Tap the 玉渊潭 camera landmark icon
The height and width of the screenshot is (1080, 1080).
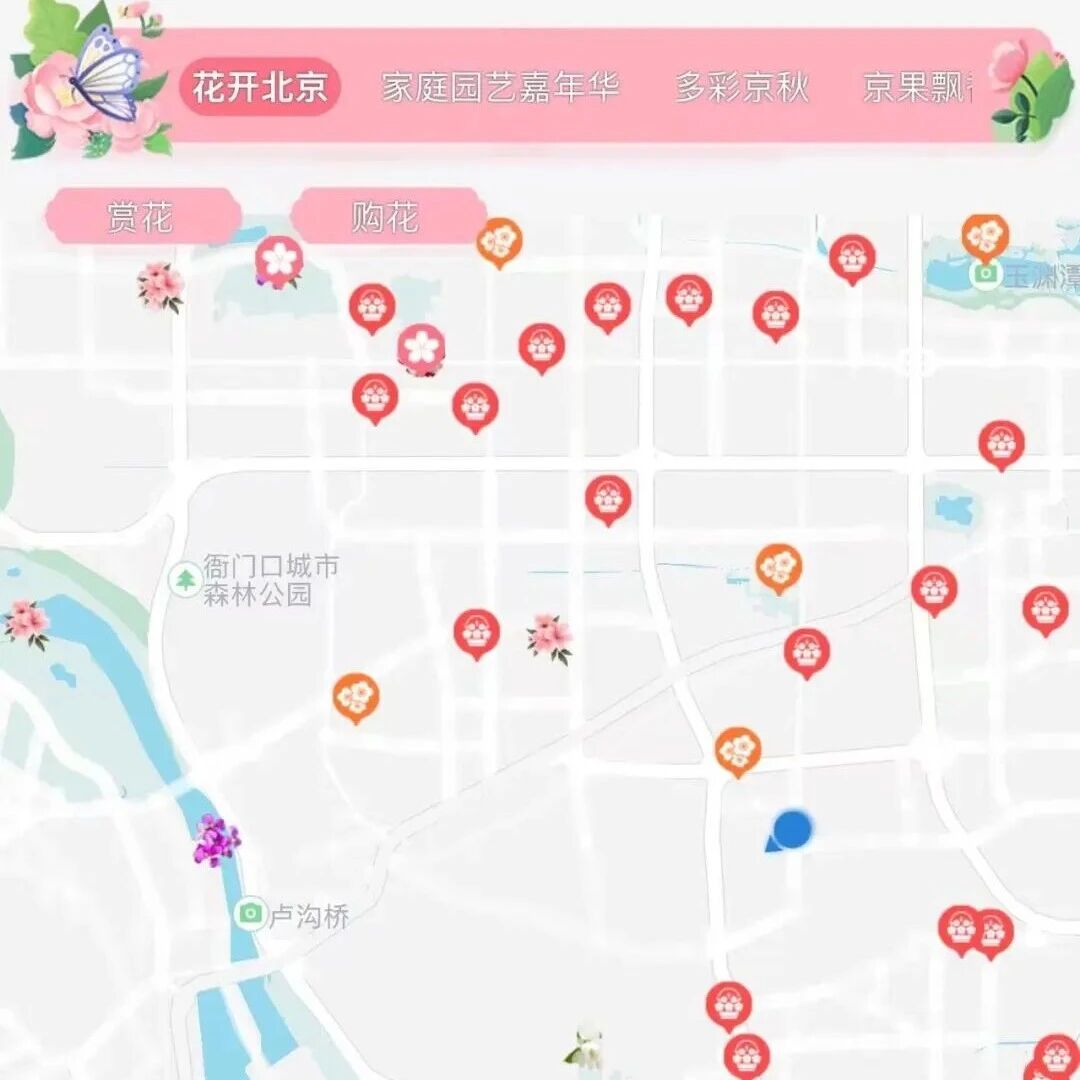[x=985, y=273]
